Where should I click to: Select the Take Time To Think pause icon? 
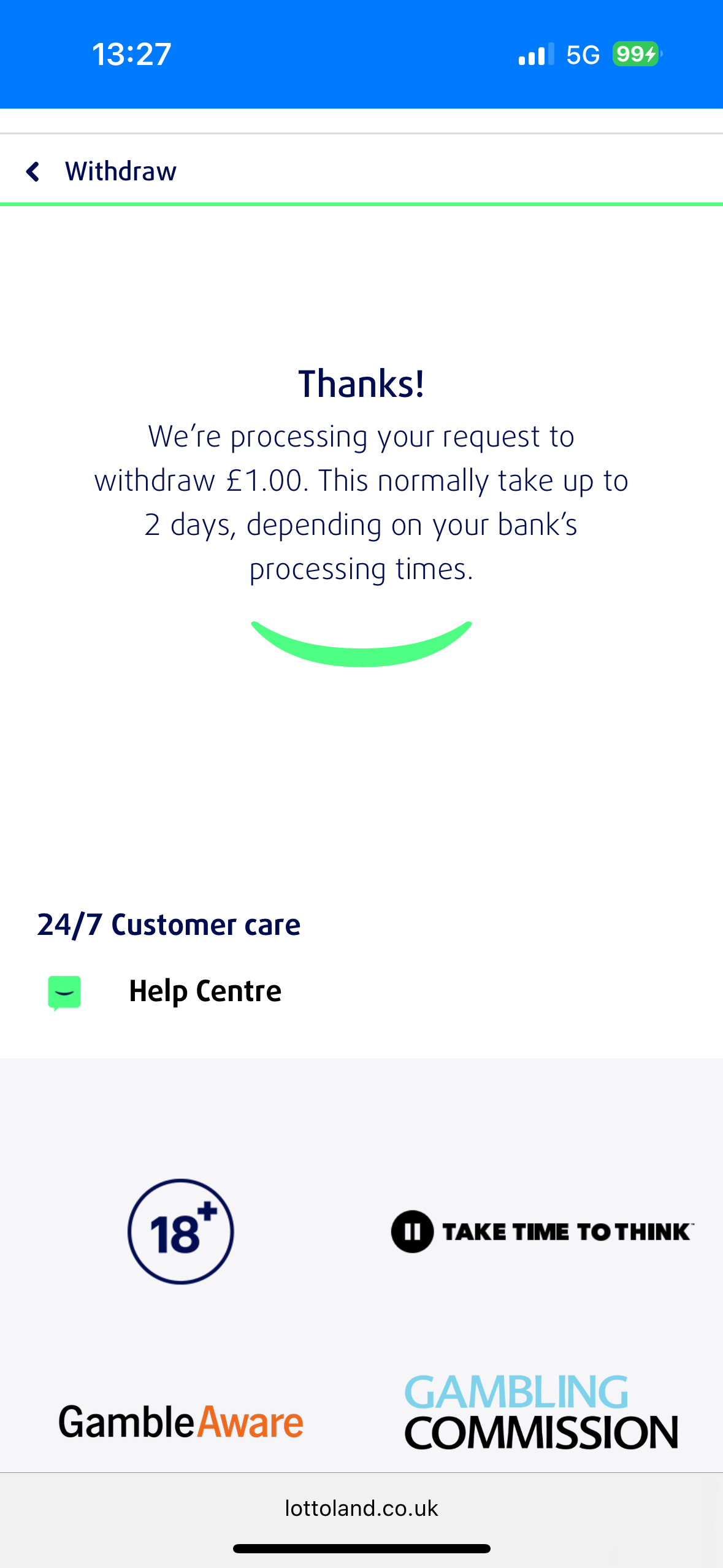click(413, 1229)
